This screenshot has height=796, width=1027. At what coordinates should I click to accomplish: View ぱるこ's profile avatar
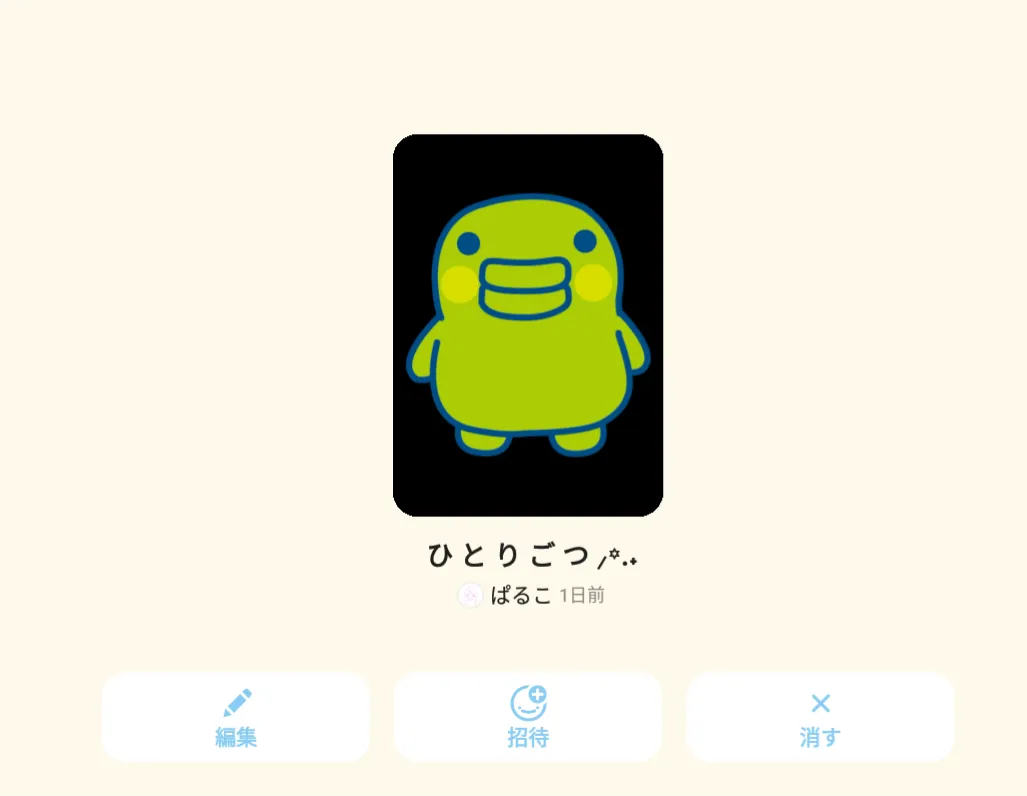point(470,596)
